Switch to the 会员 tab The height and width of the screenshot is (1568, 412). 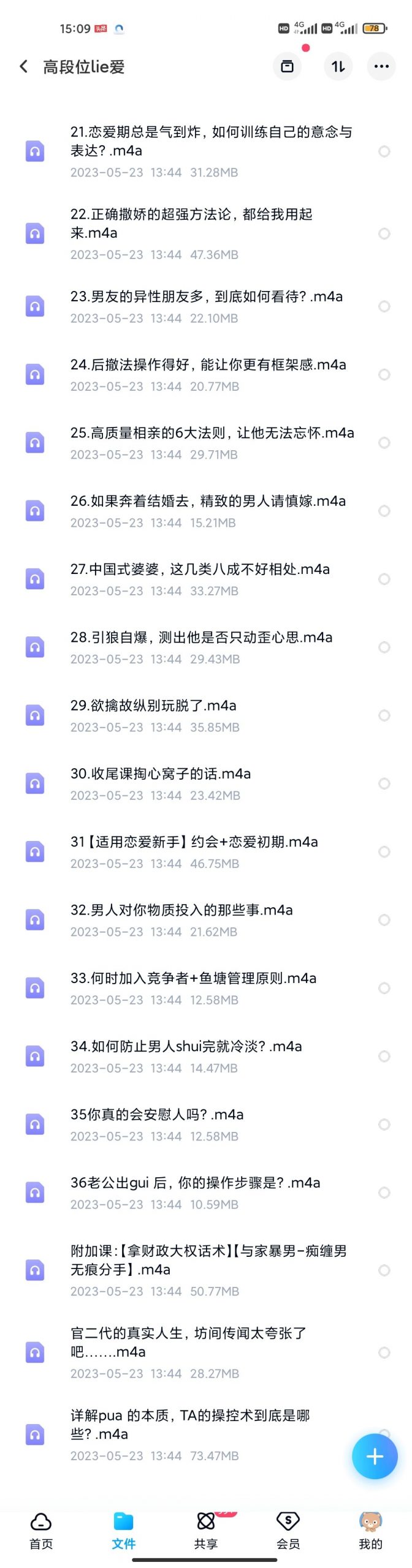pyautogui.click(x=288, y=1529)
